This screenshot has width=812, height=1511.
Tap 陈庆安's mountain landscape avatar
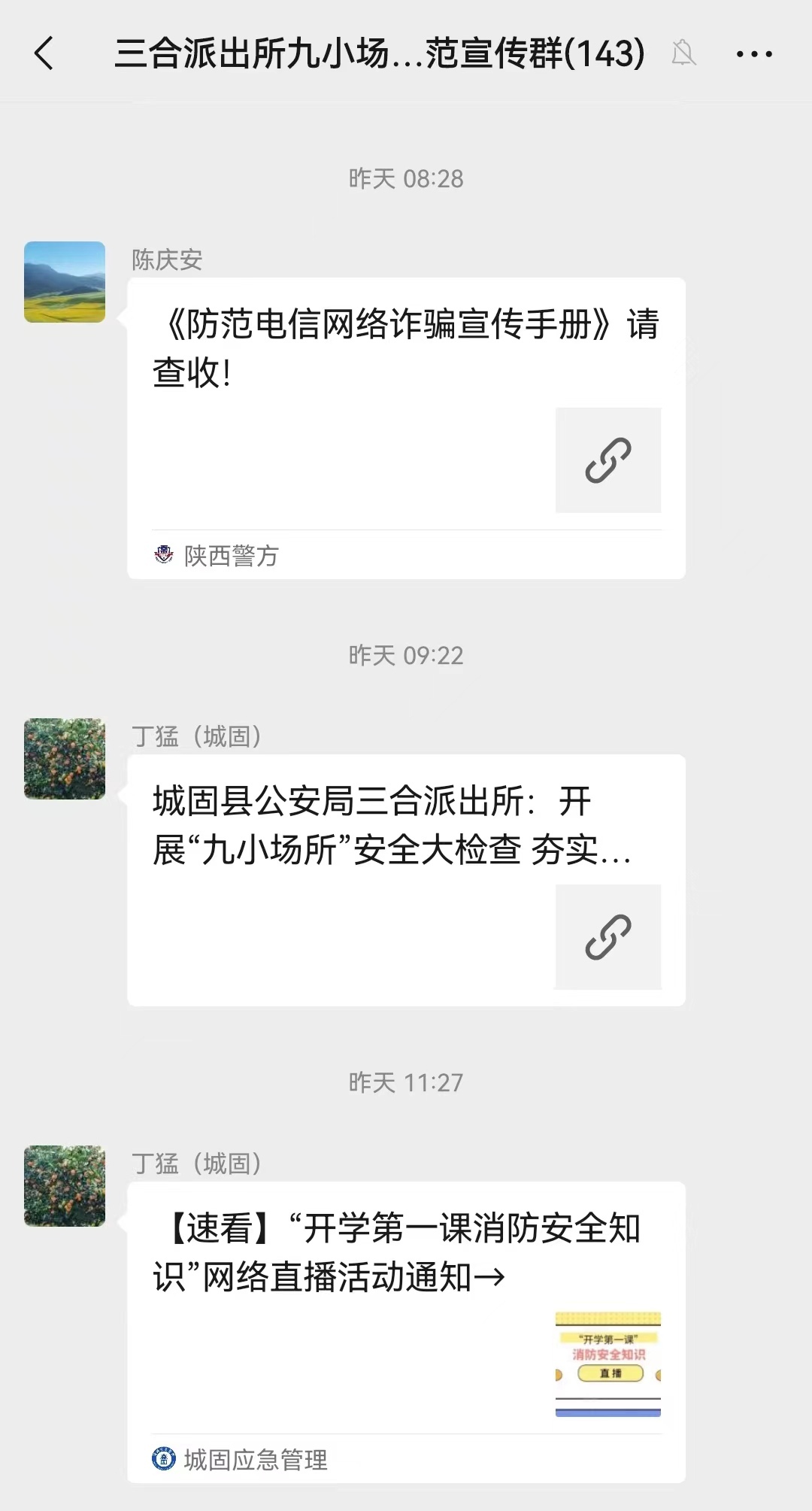click(64, 284)
